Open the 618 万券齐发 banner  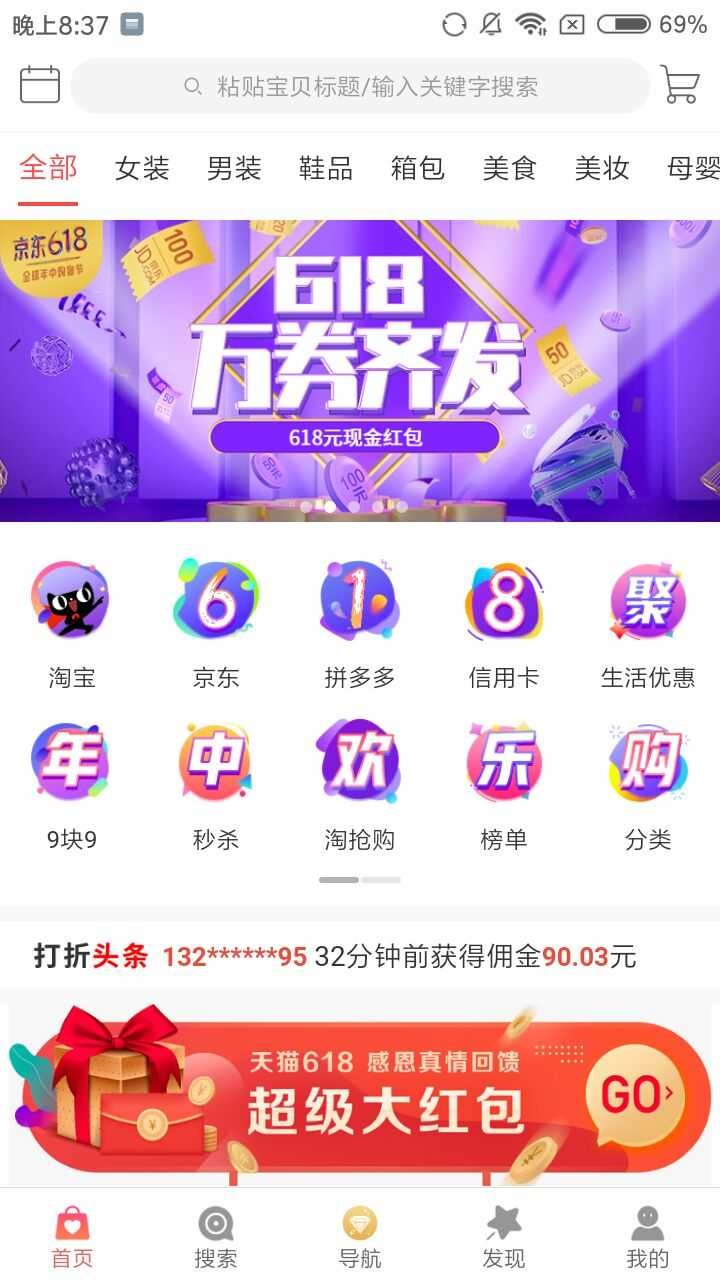click(x=360, y=370)
